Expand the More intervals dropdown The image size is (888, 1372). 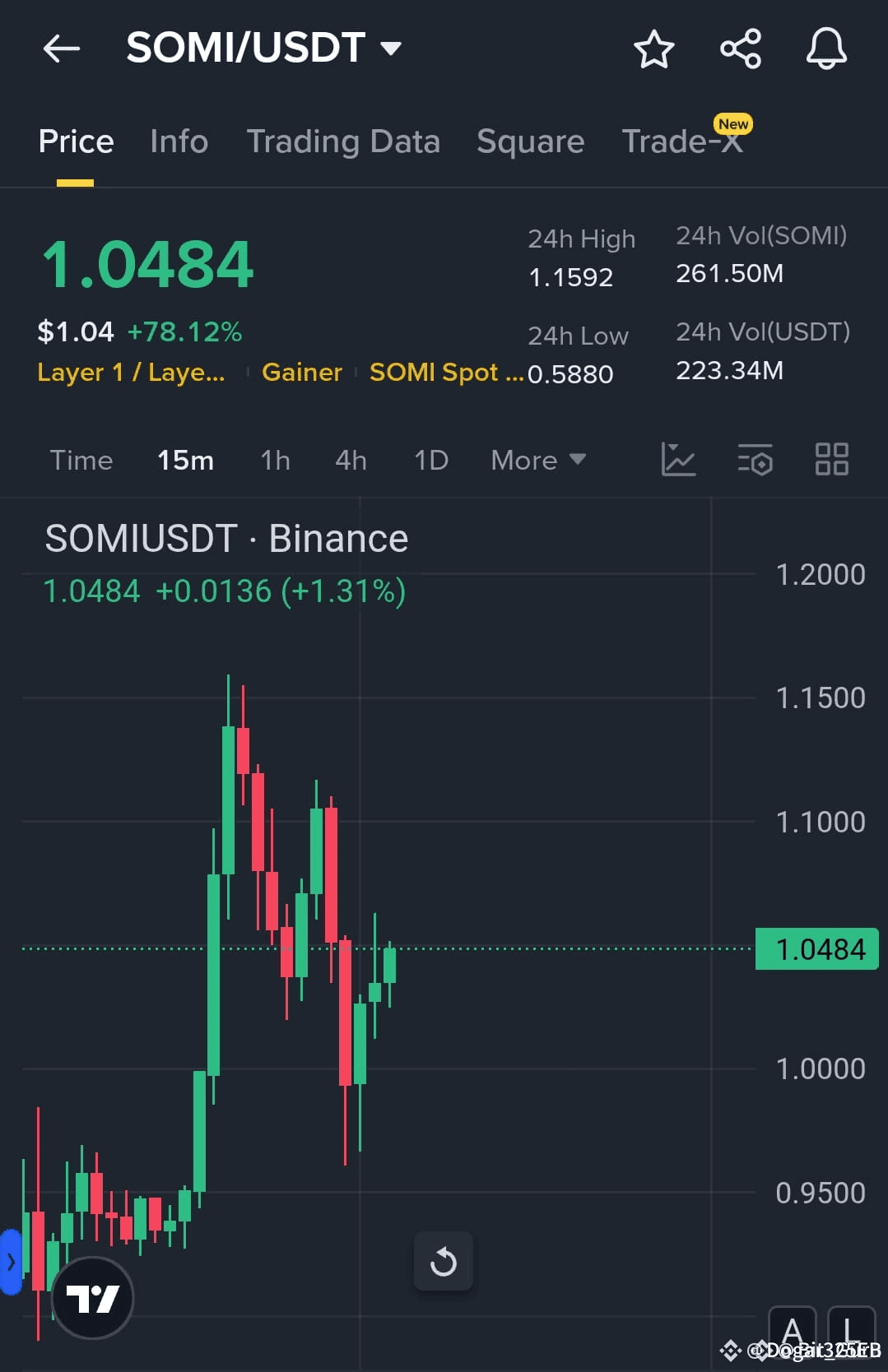538,460
